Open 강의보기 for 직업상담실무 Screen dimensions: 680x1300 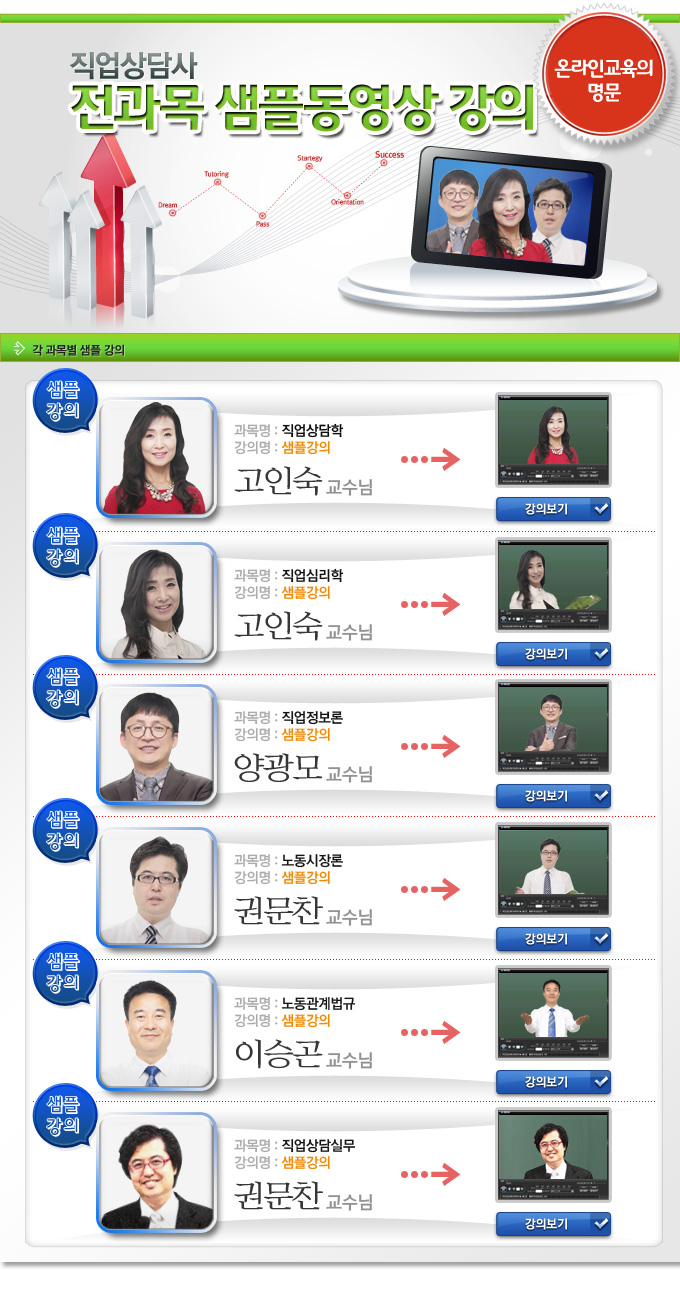tap(553, 1224)
